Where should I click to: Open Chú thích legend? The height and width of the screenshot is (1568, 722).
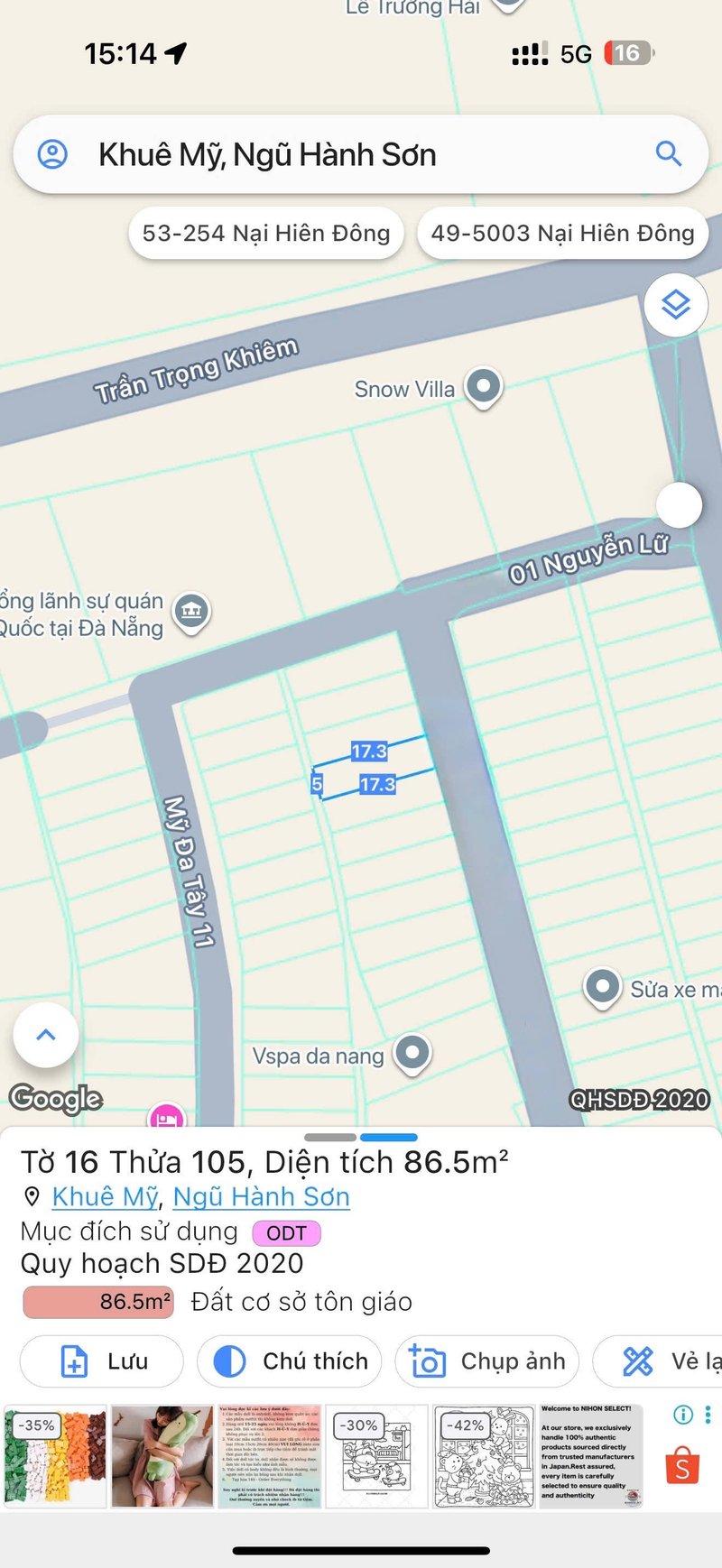coord(289,1361)
